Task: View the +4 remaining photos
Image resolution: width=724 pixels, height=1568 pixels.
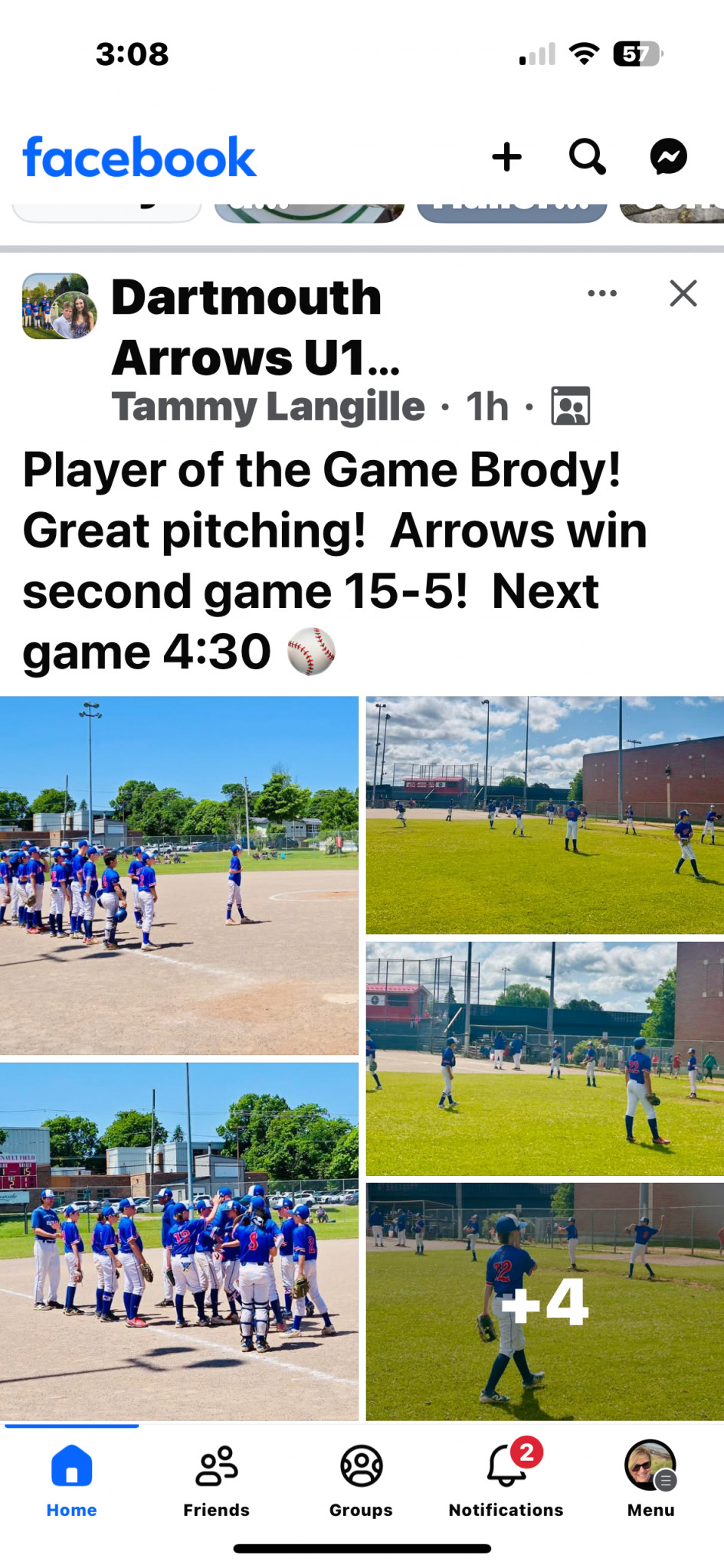Action: pyautogui.click(x=545, y=1302)
